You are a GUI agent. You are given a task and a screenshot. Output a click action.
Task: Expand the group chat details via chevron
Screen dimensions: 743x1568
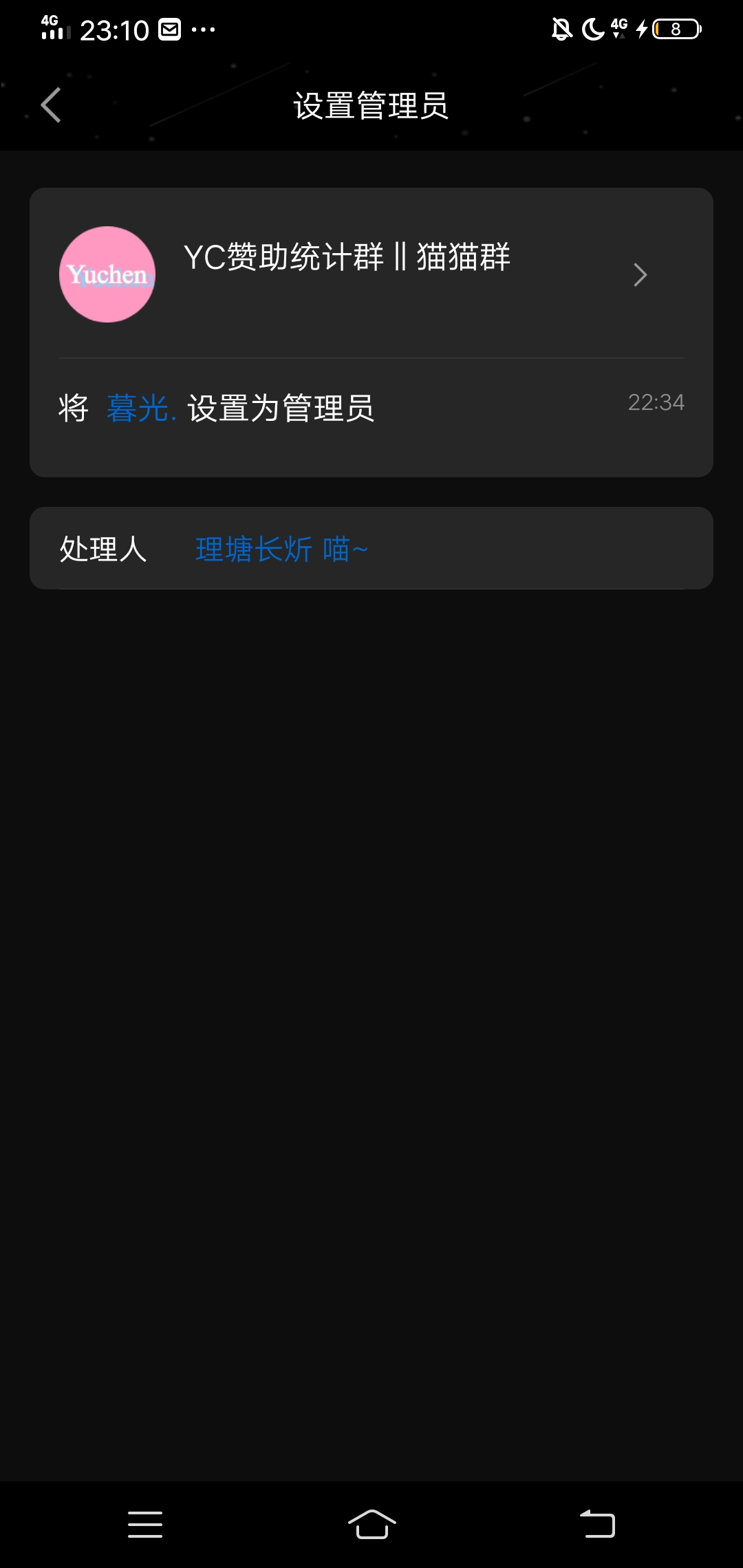[x=640, y=275]
